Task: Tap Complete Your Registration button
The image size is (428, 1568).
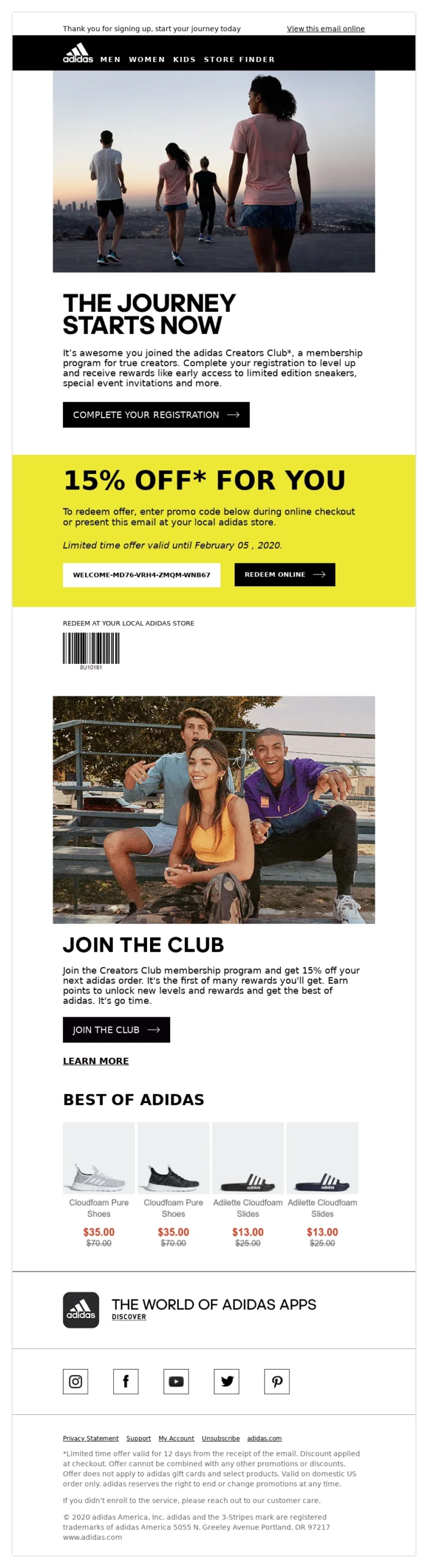Action: click(x=156, y=415)
